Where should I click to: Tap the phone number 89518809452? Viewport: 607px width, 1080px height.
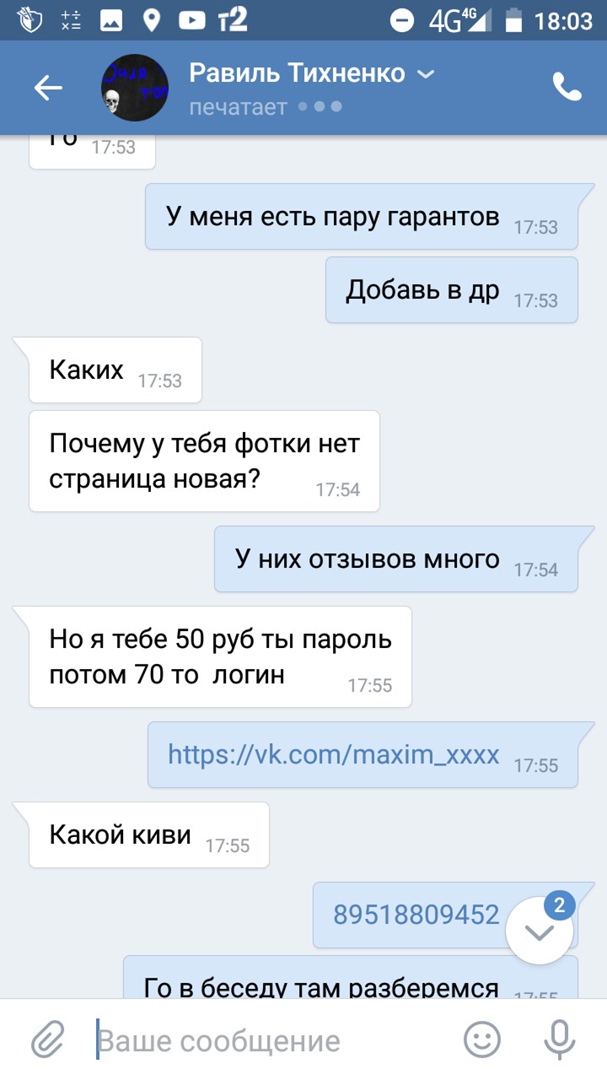416,914
